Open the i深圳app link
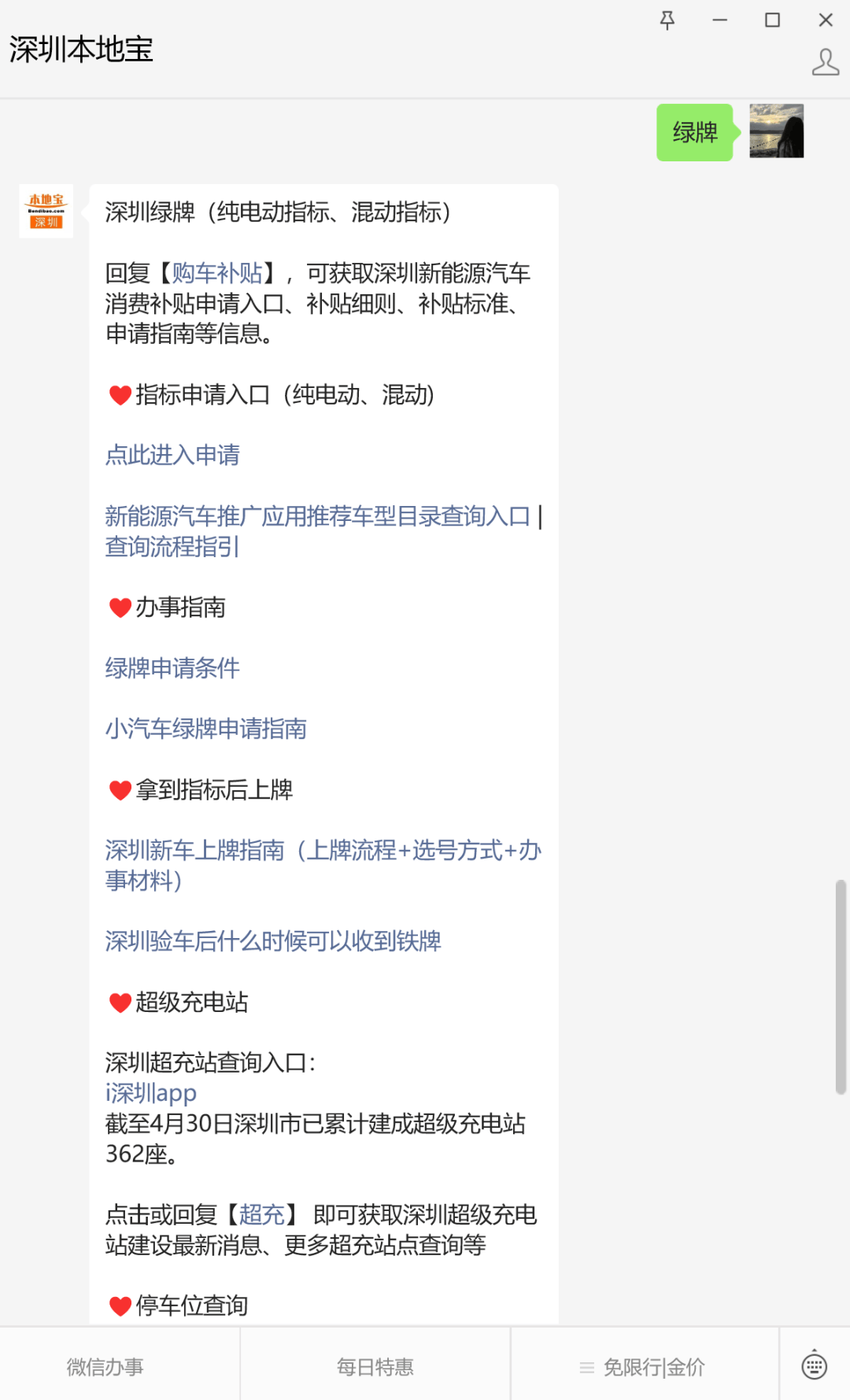This screenshot has height=1400, width=850. [151, 1092]
